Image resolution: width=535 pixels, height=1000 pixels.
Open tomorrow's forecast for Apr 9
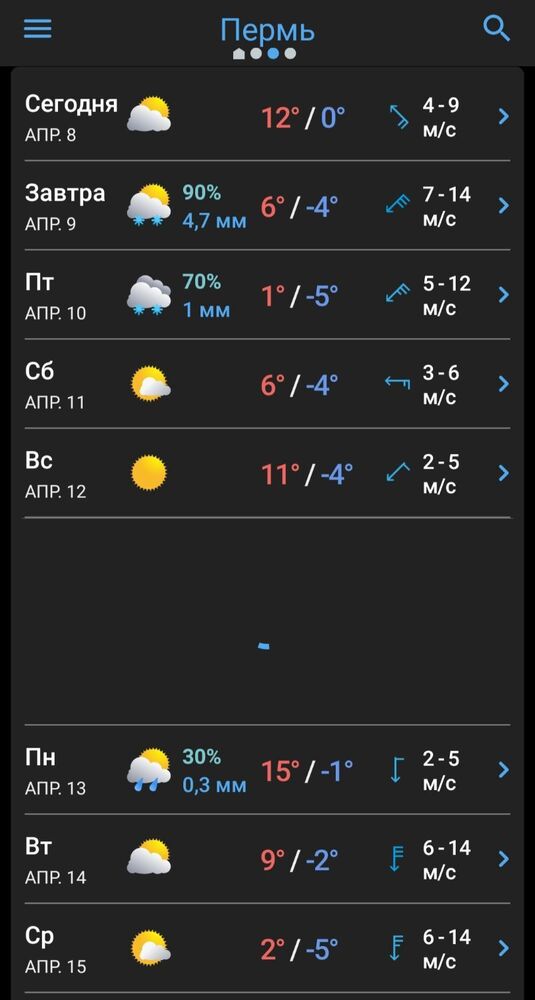267,205
